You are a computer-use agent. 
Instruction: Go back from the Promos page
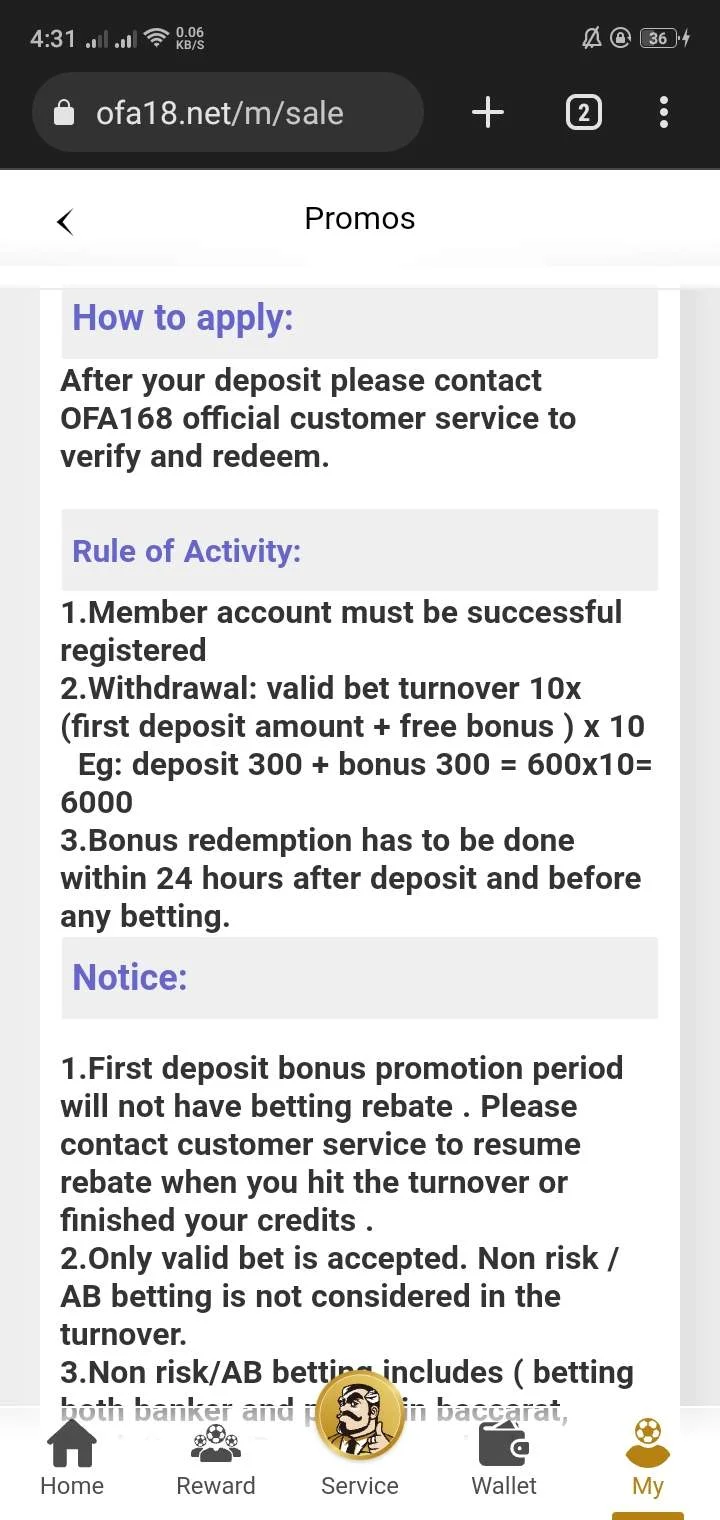click(x=66, y=221)
